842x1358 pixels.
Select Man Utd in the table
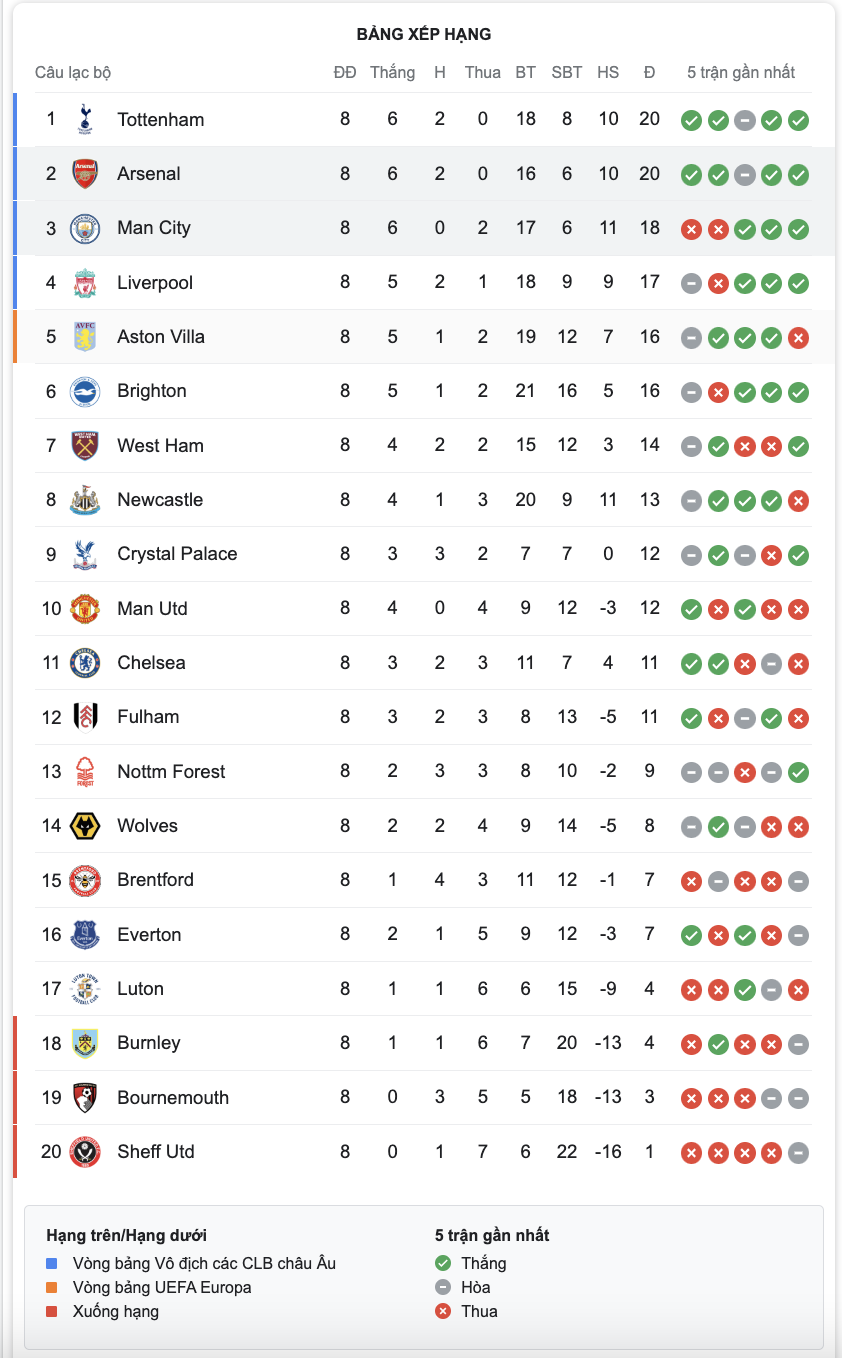pos(424,608)
